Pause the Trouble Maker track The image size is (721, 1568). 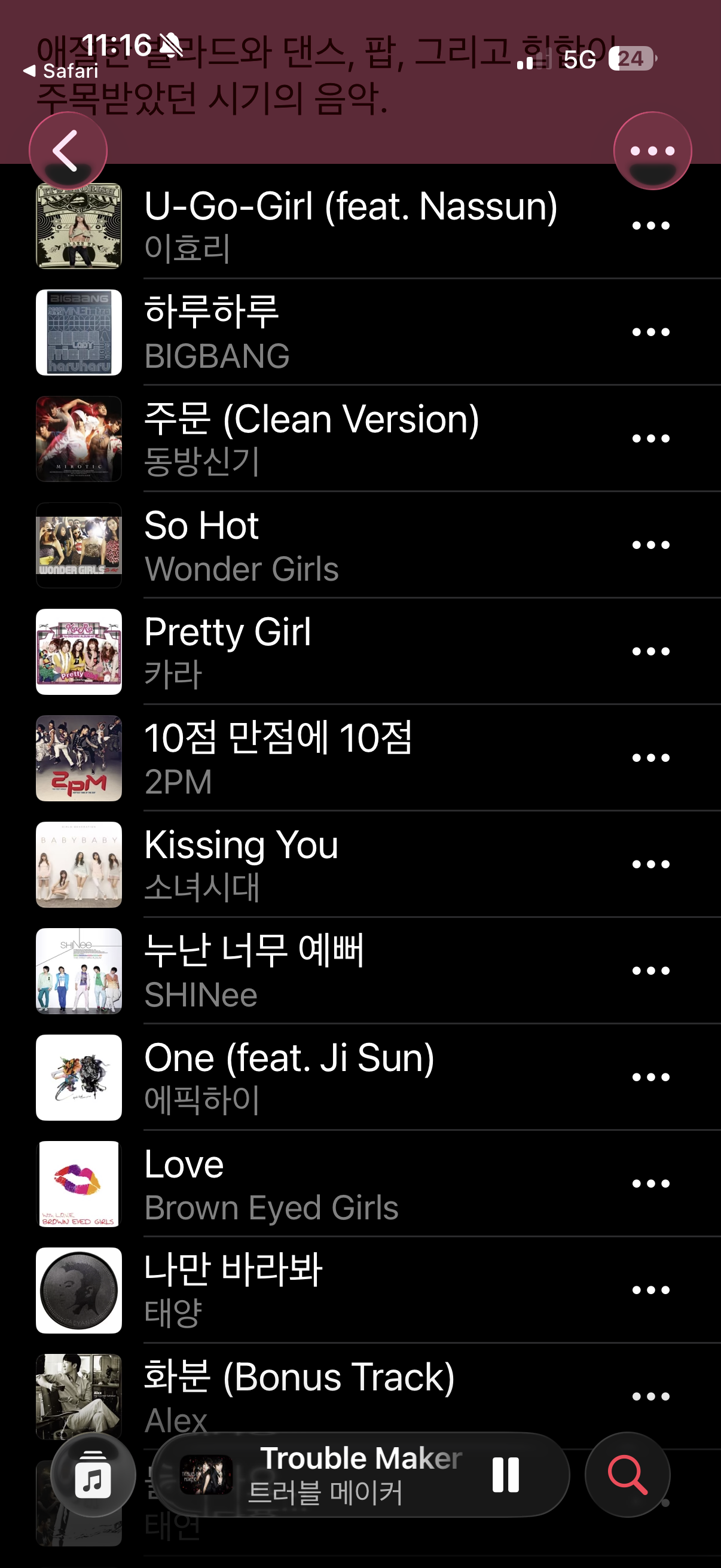(505, 1475)
